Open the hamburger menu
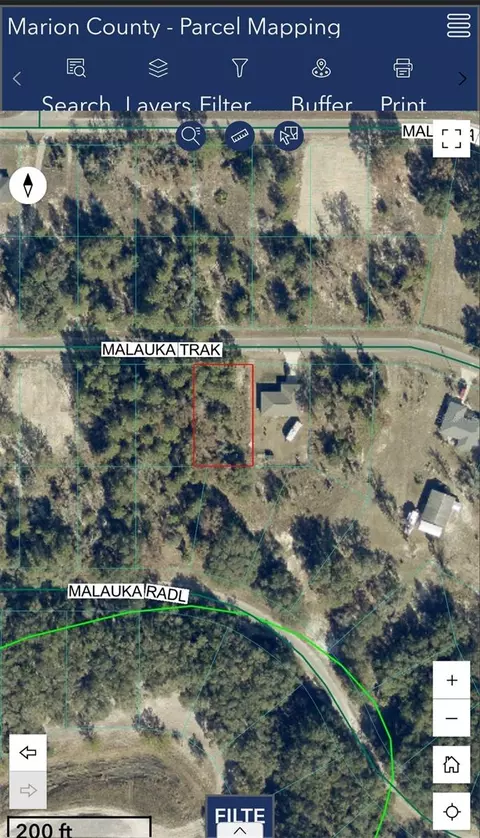This screenshot has width=480, height=838. point(459,26)
